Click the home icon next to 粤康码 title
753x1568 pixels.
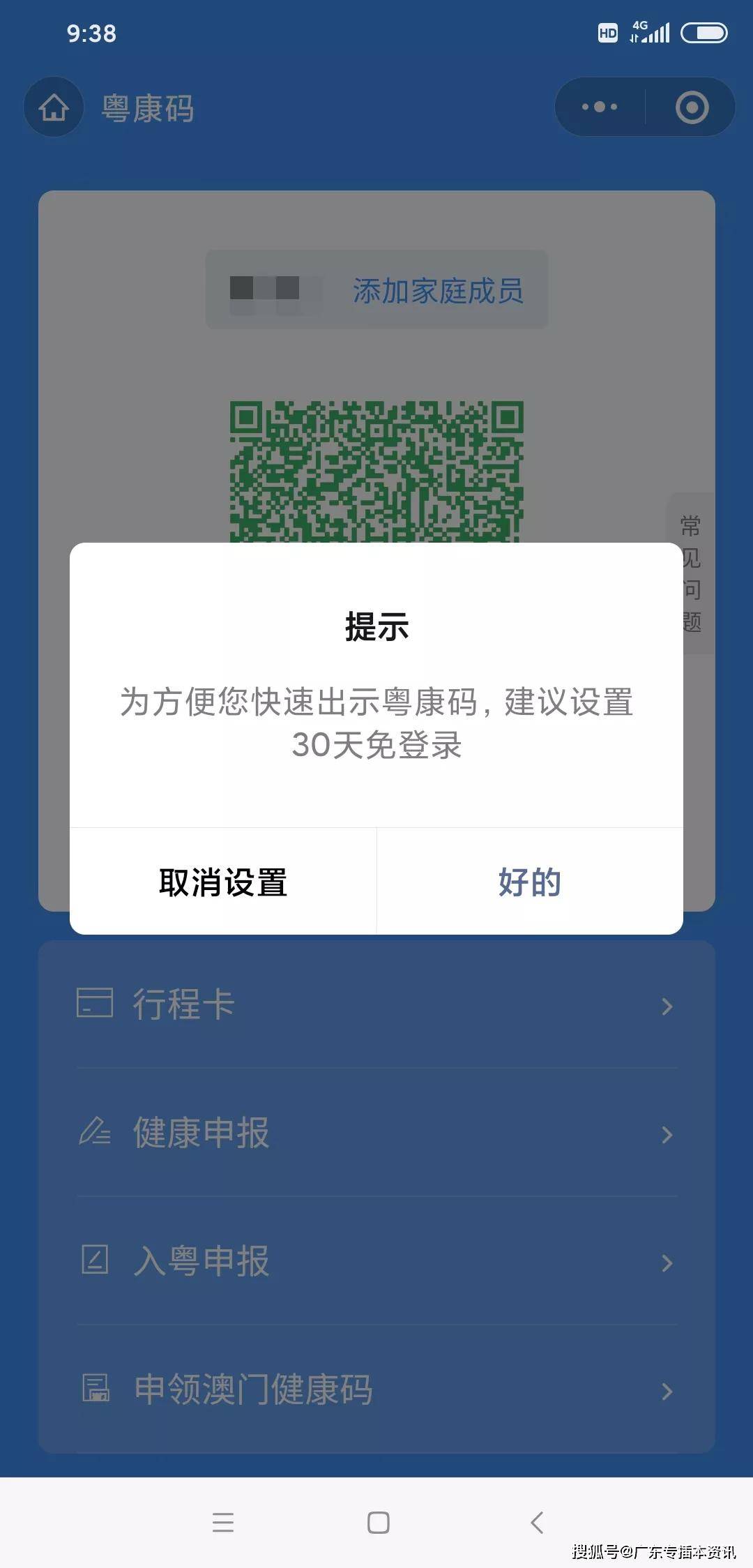coord(54,107)
